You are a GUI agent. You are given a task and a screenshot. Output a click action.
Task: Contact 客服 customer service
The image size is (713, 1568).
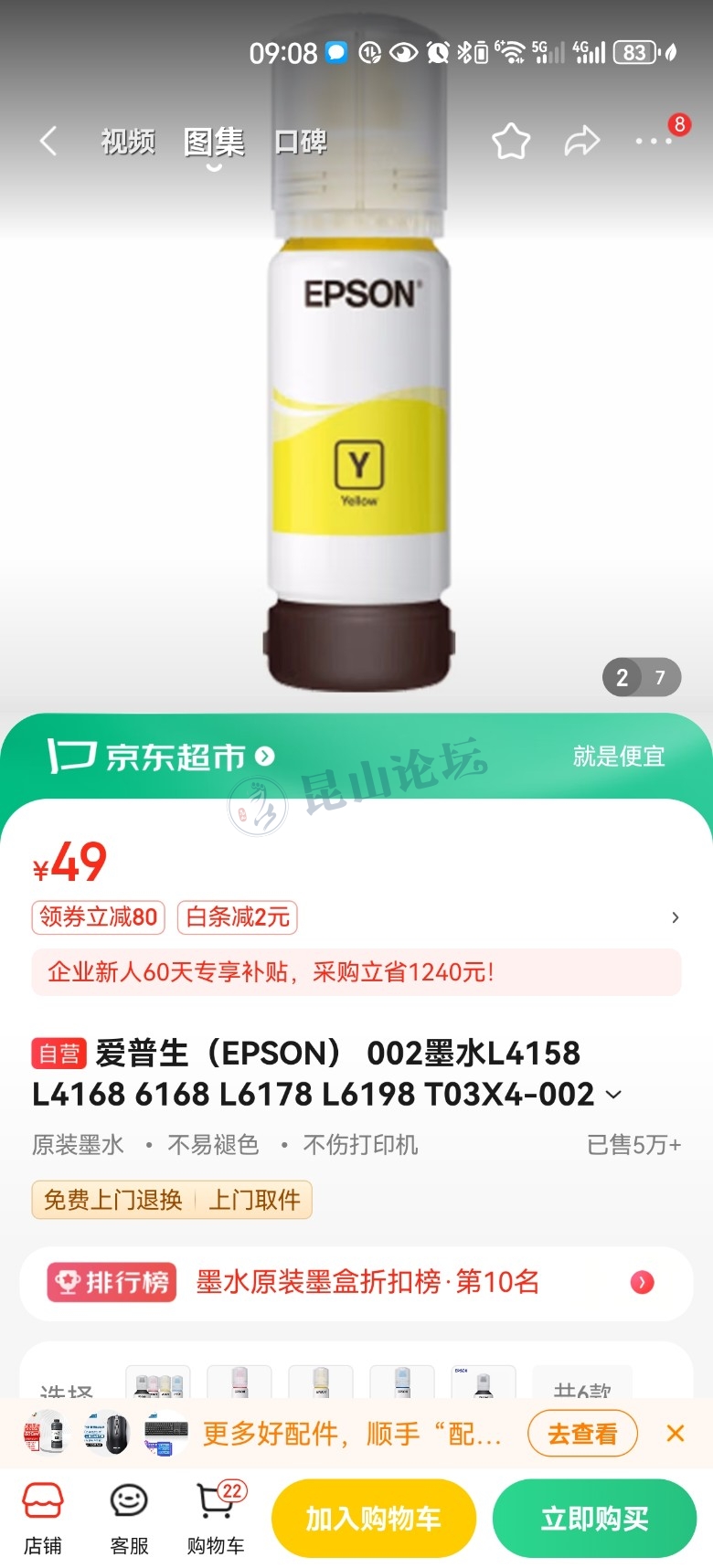[x=129, y=1519]
